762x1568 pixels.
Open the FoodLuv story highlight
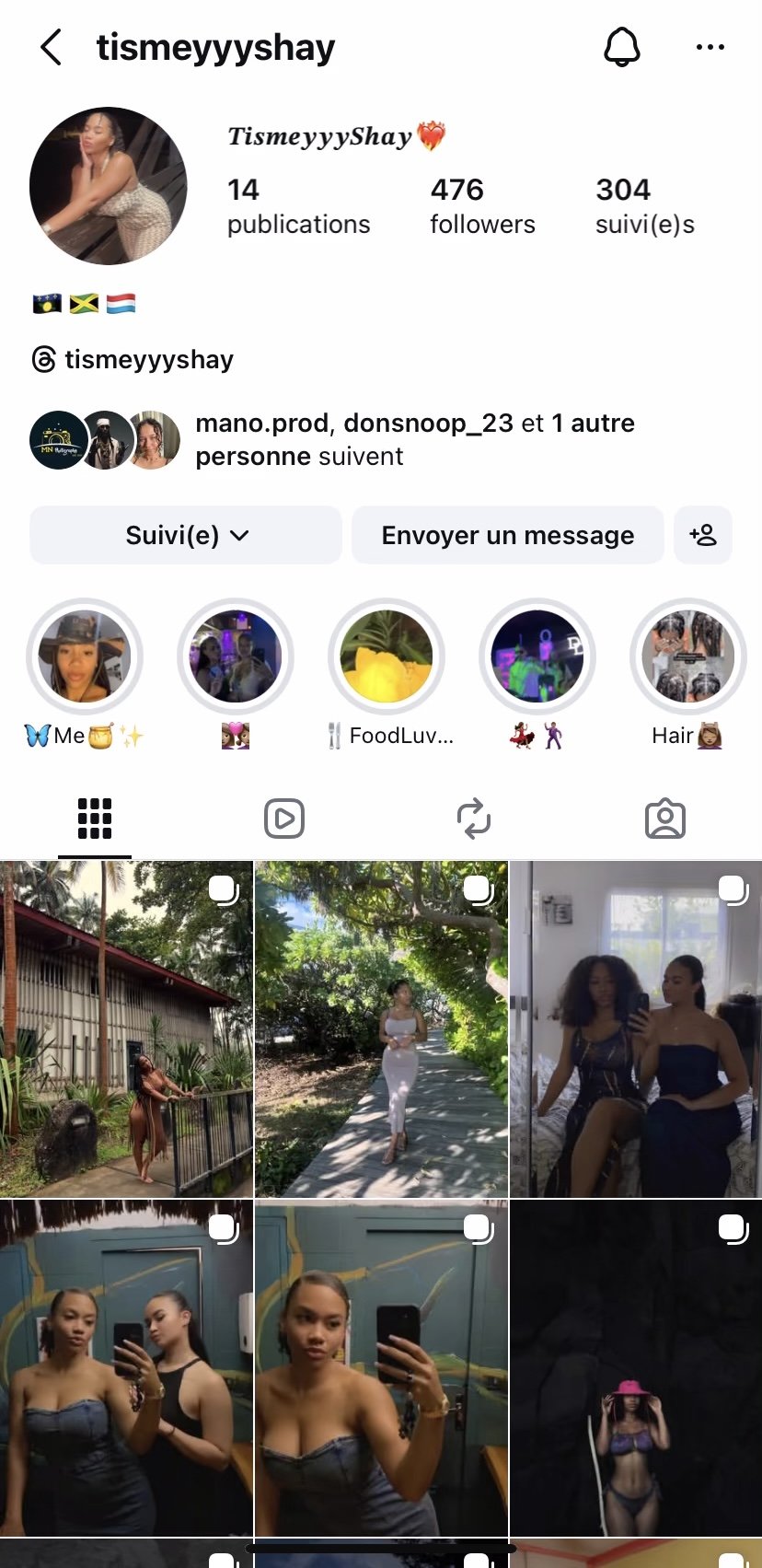tap(387, 656)
